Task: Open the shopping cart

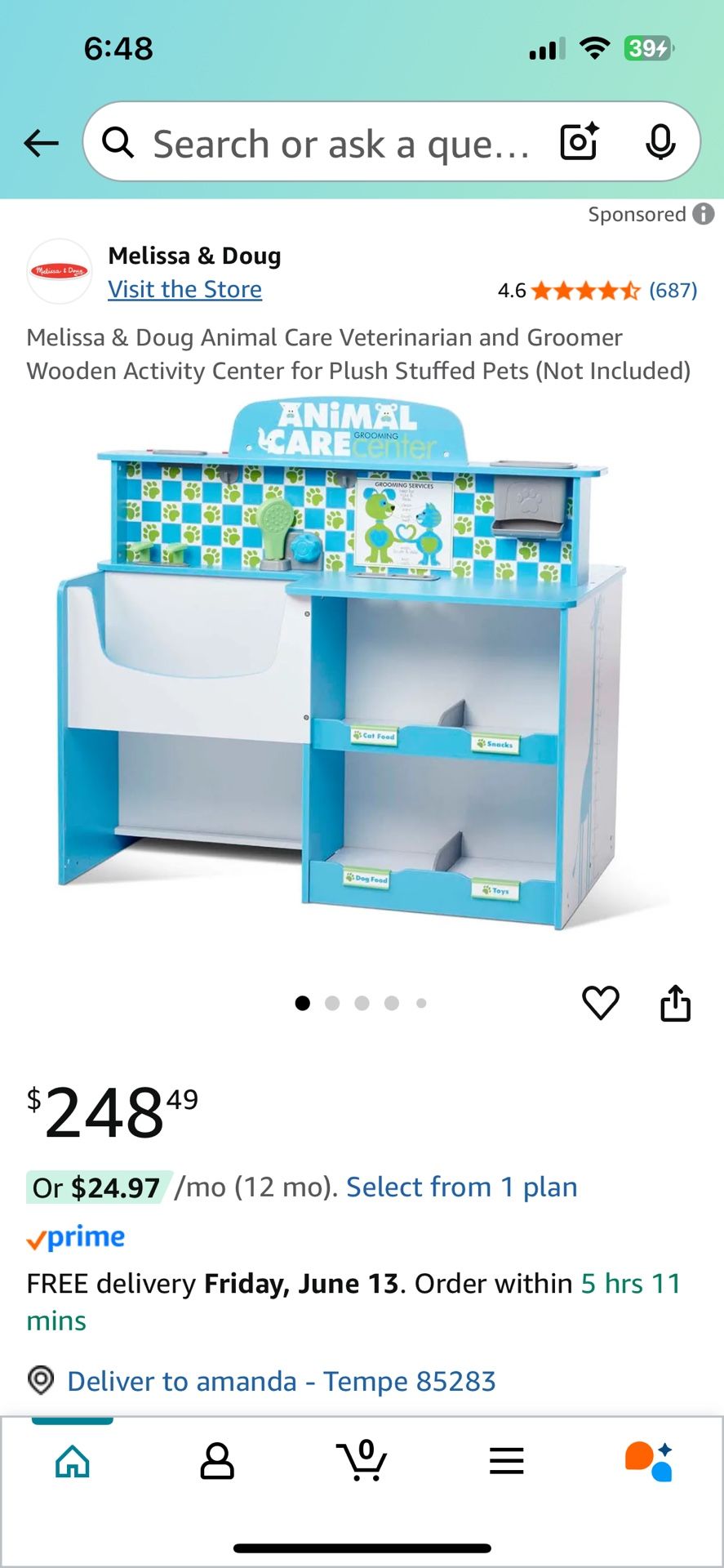Action: [362, 1460]
